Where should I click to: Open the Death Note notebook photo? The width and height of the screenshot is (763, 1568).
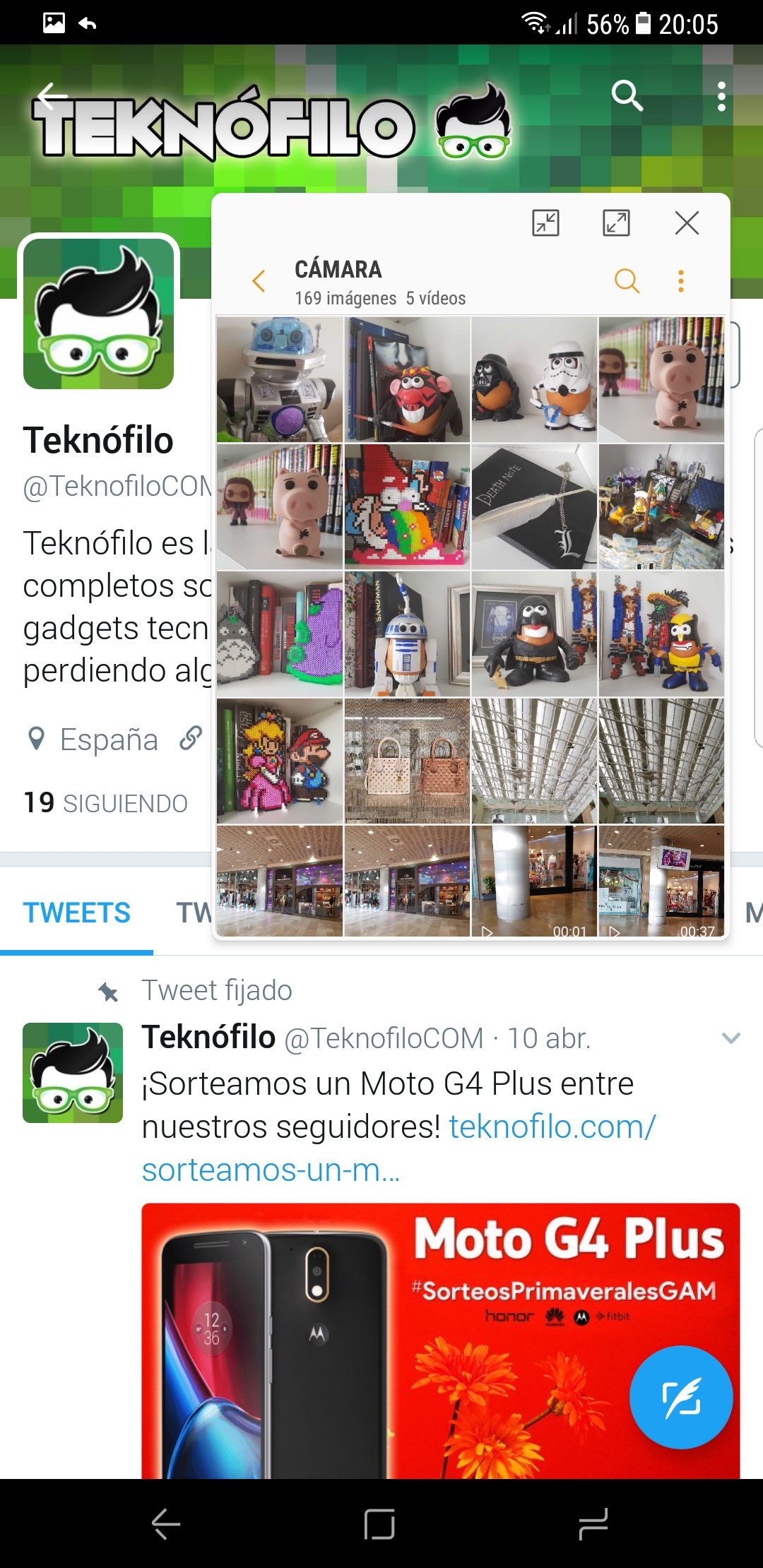[x=534, y=506]
